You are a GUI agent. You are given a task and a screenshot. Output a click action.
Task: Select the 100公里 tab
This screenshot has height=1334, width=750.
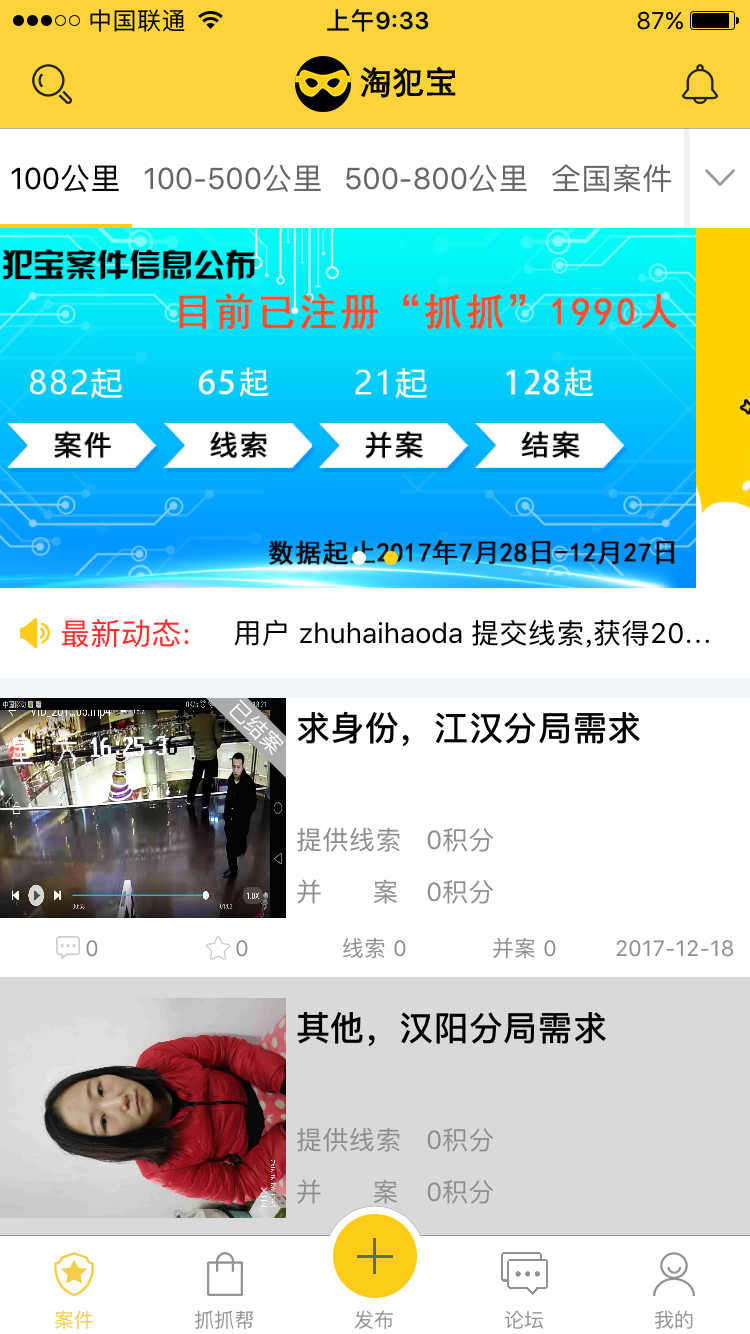pyautogui.click(x=65, y=179)
